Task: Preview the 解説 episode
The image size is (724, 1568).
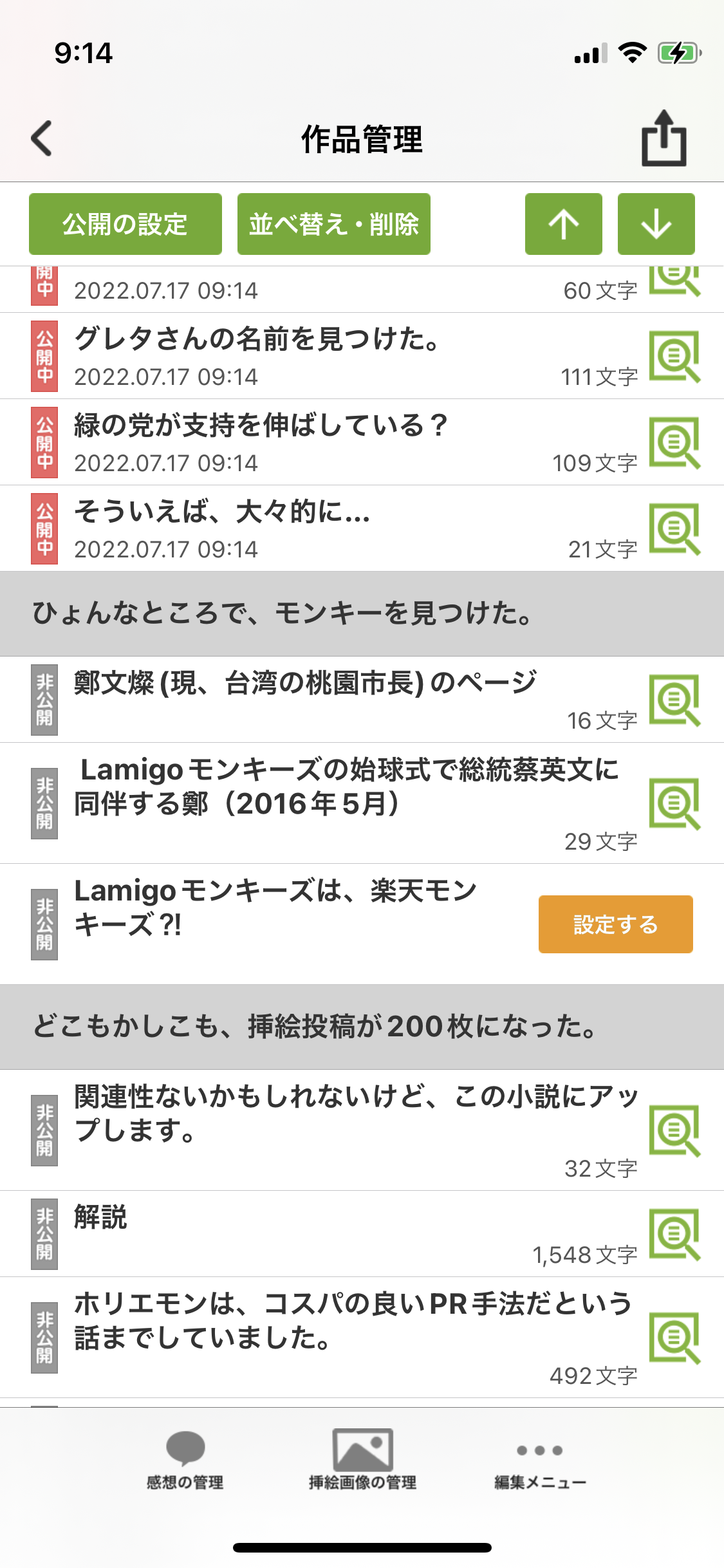Action: tap(674, 1234)
